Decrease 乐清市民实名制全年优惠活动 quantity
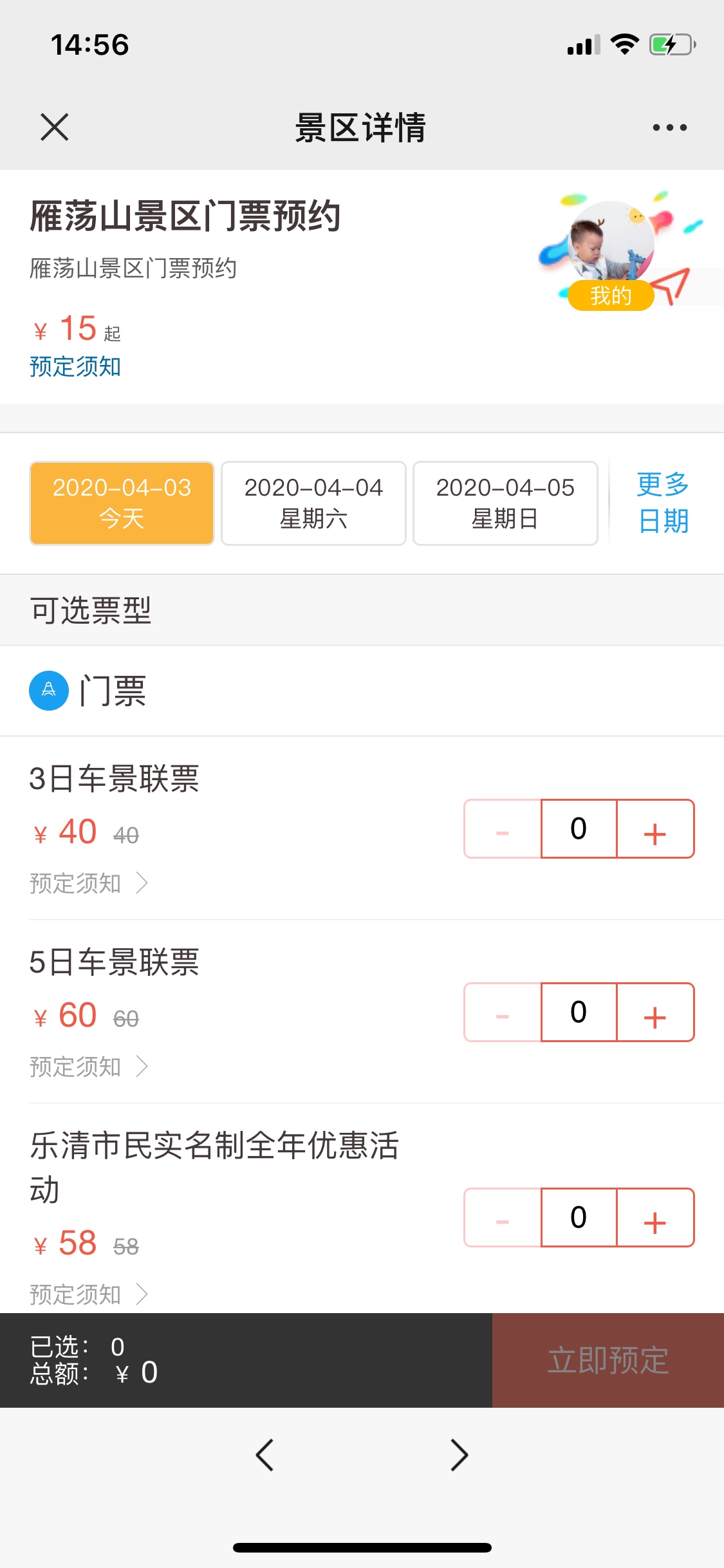 [503, 1218]
